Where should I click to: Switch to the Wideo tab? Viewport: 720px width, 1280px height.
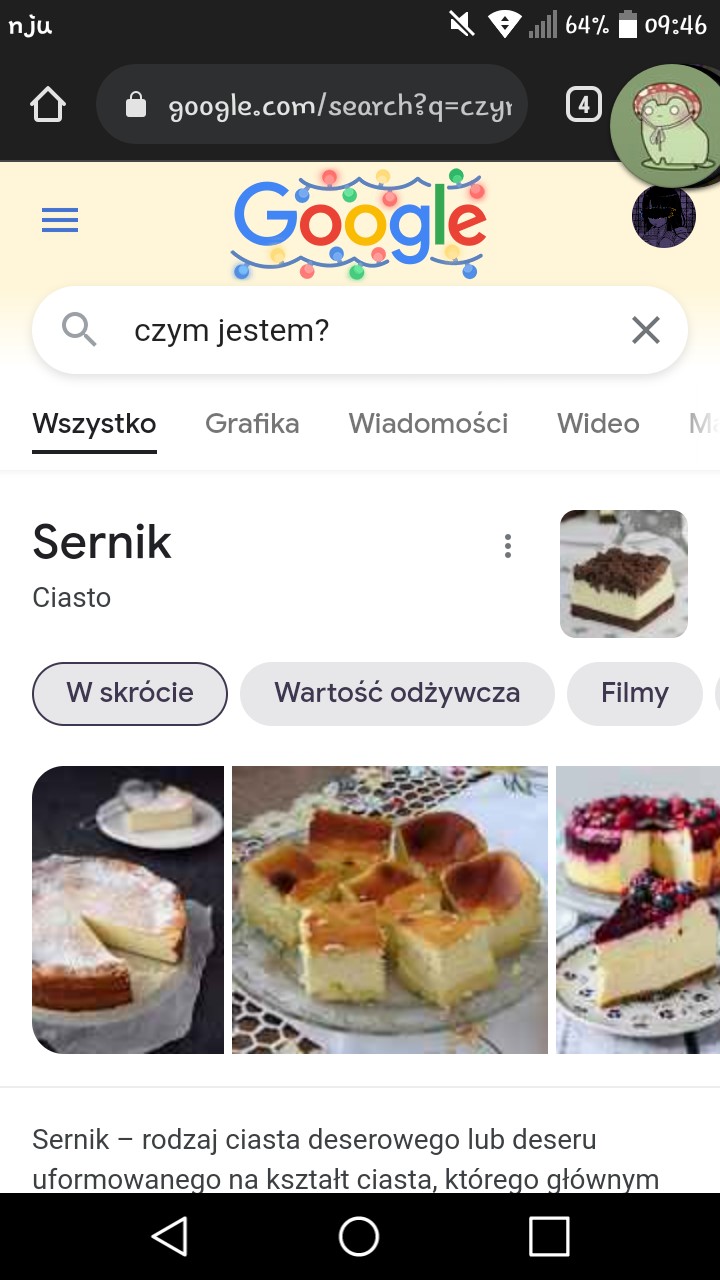click(x=598, y=424)
